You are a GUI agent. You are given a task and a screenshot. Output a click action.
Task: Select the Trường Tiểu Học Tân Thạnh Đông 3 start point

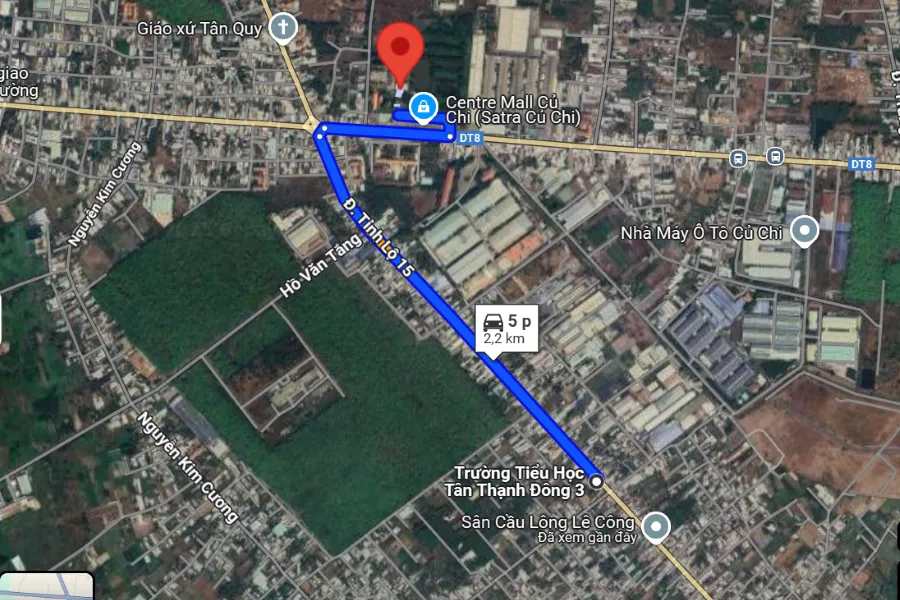coord(597,481)
